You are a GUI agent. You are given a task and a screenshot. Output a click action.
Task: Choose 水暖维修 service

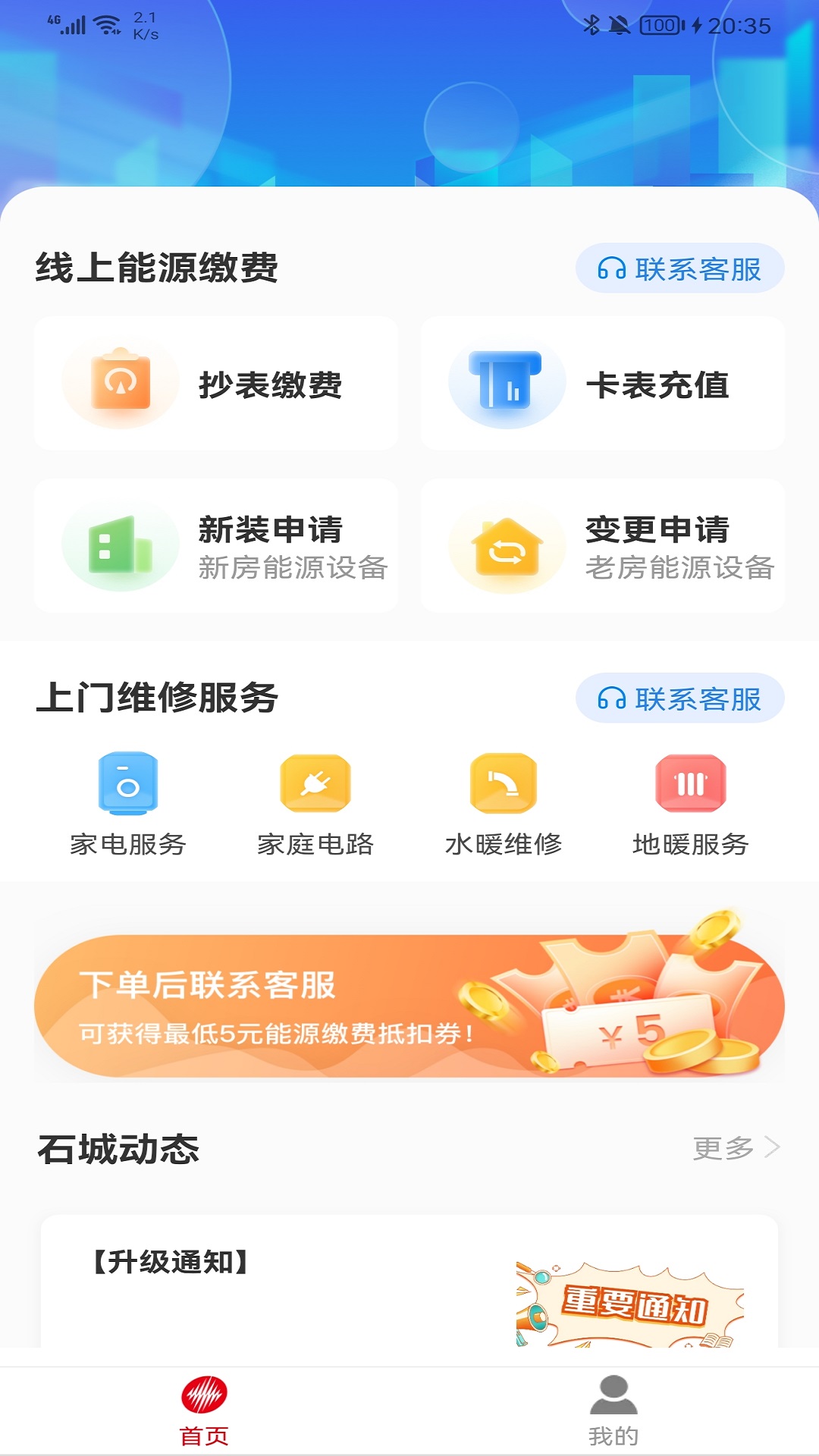[x=504, y=805]
